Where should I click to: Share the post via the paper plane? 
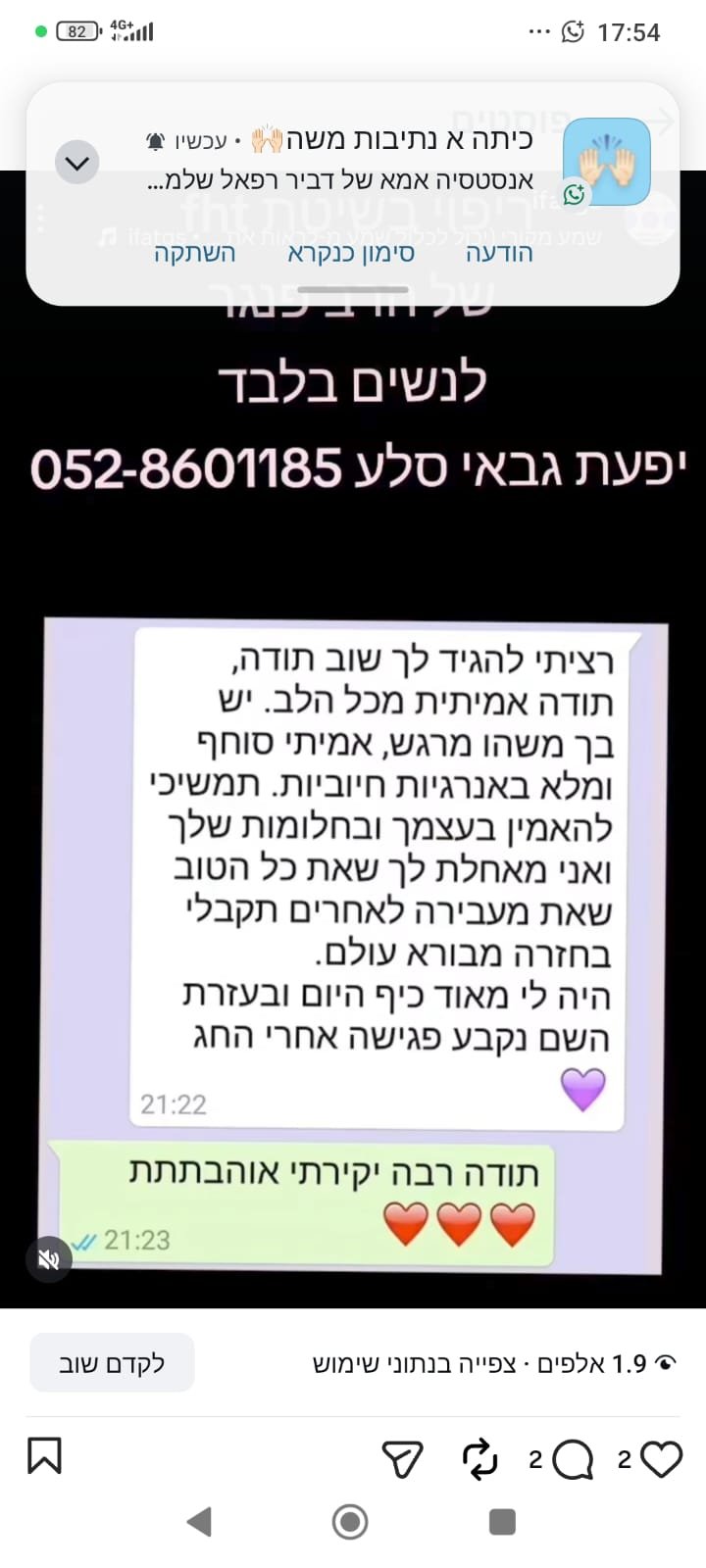click(x=402, y=1460)
